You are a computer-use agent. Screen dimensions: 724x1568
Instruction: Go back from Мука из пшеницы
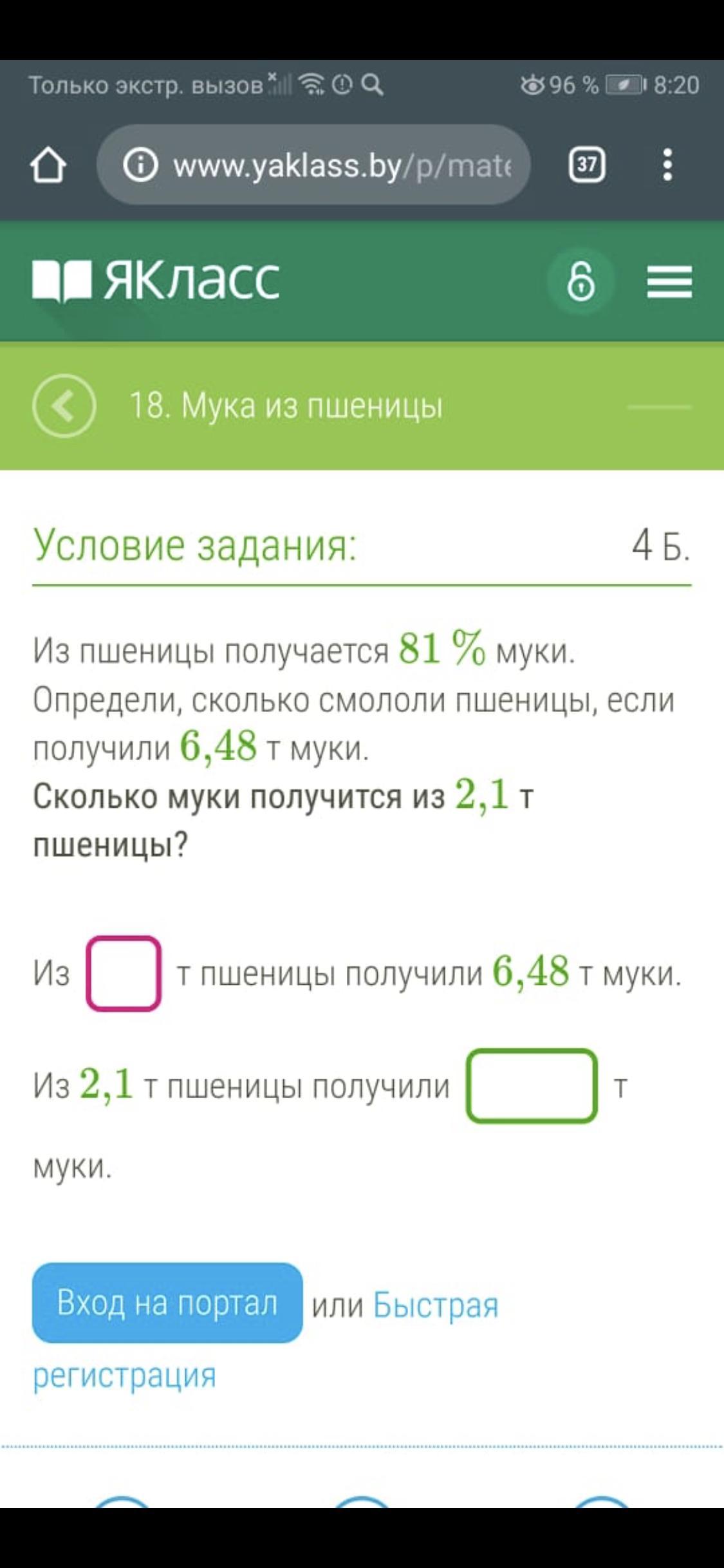click(64, 406)
